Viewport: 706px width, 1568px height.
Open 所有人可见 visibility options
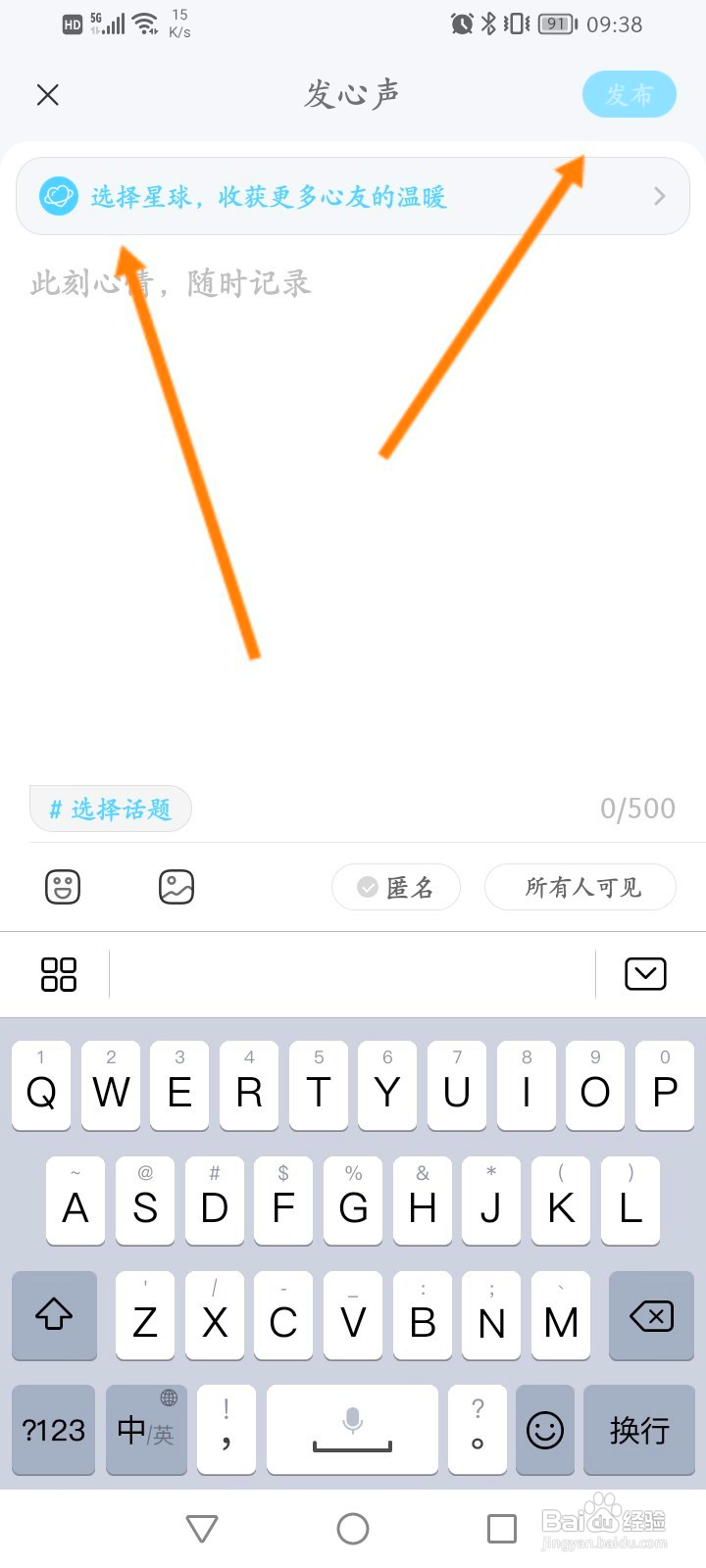[580, 887]
